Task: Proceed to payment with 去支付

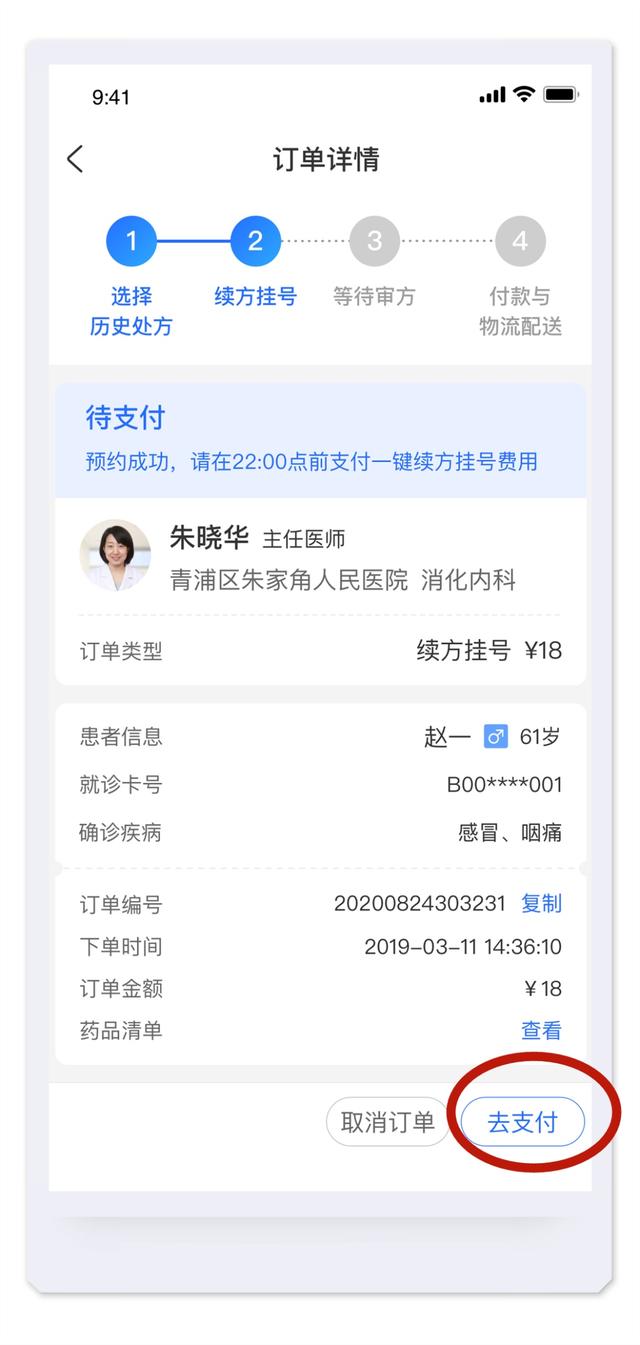Action: (522, 1122)
